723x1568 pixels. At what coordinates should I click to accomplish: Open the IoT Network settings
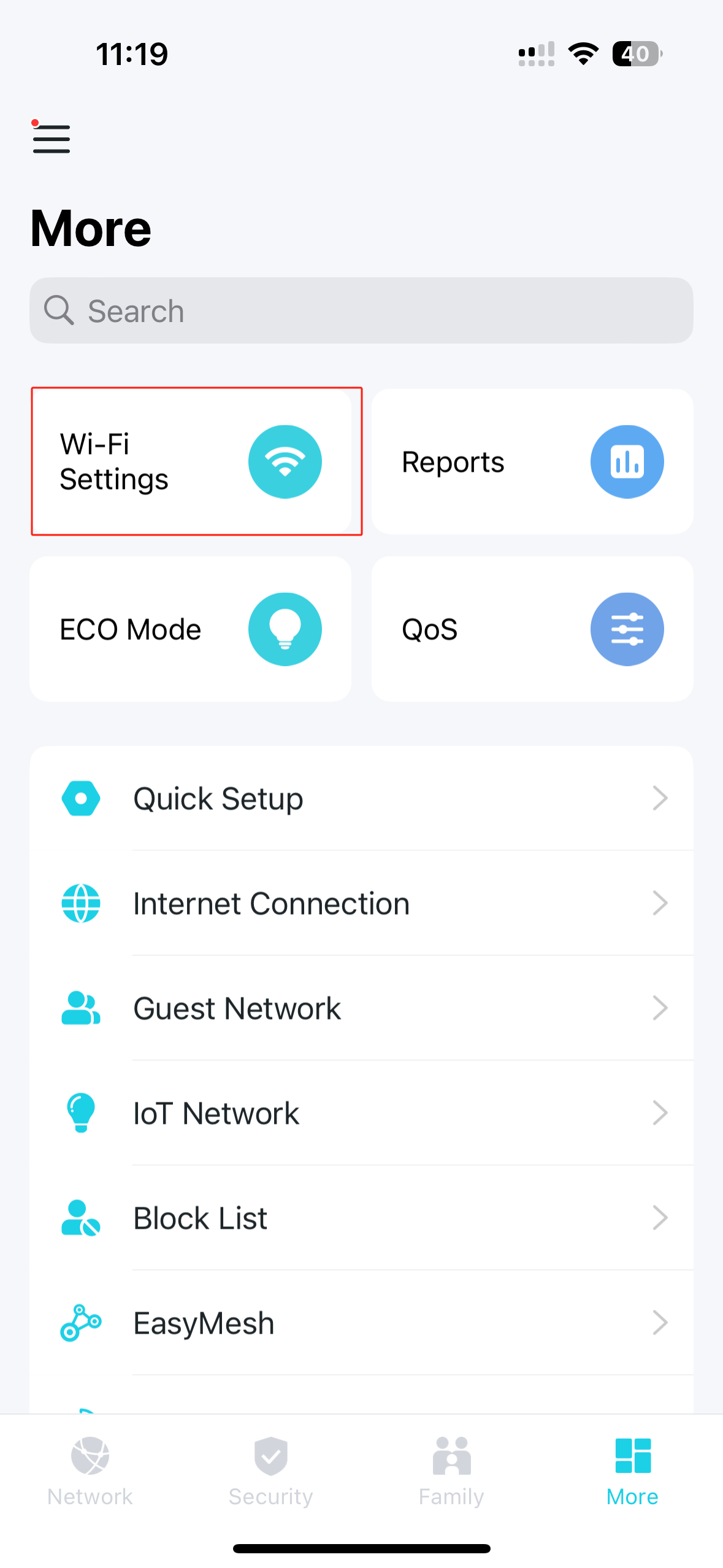[361, 1113]
